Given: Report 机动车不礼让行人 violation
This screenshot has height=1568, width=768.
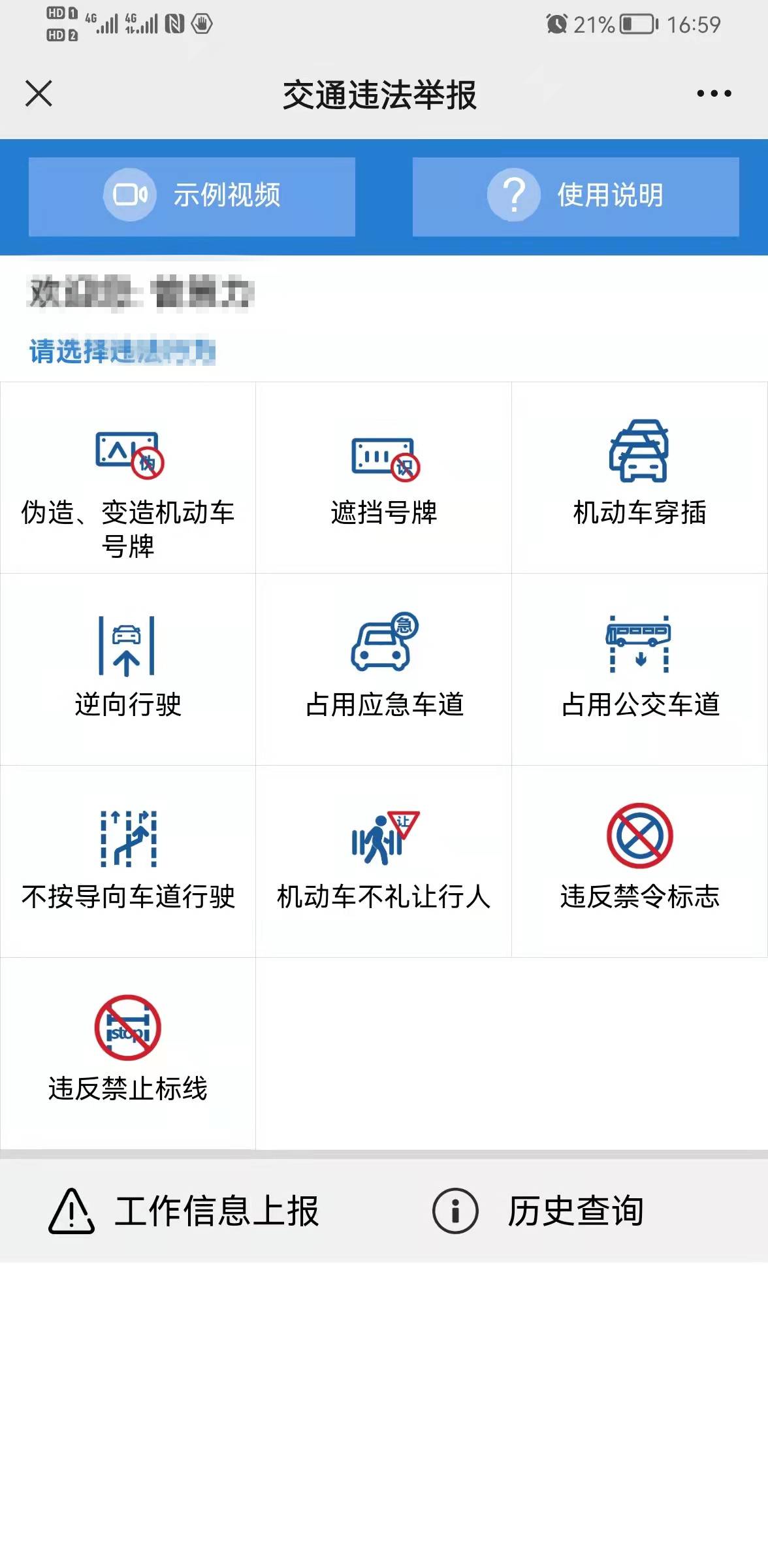Looking at the screenshot, I should pos(383,862).
